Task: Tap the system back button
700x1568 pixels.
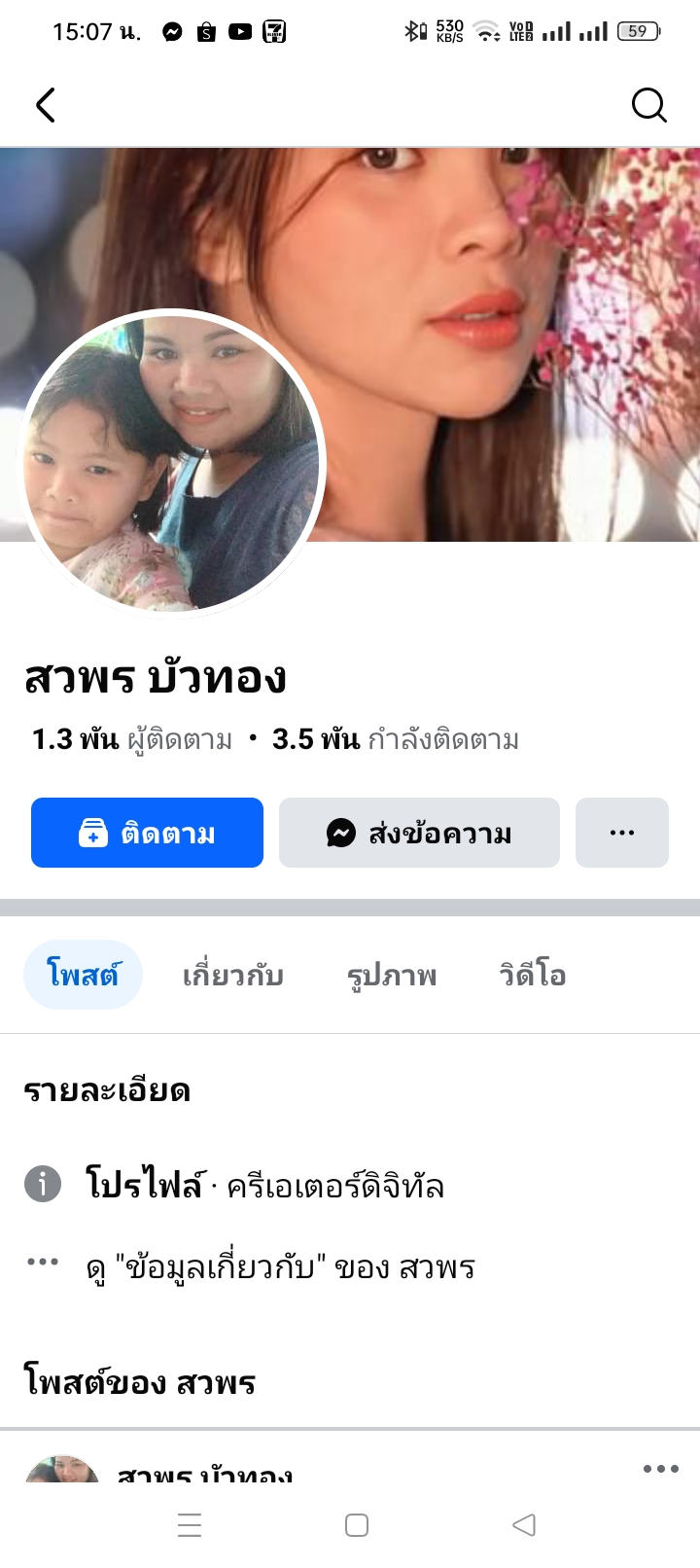Action: pyautogui.click(x=524, y=1525)
